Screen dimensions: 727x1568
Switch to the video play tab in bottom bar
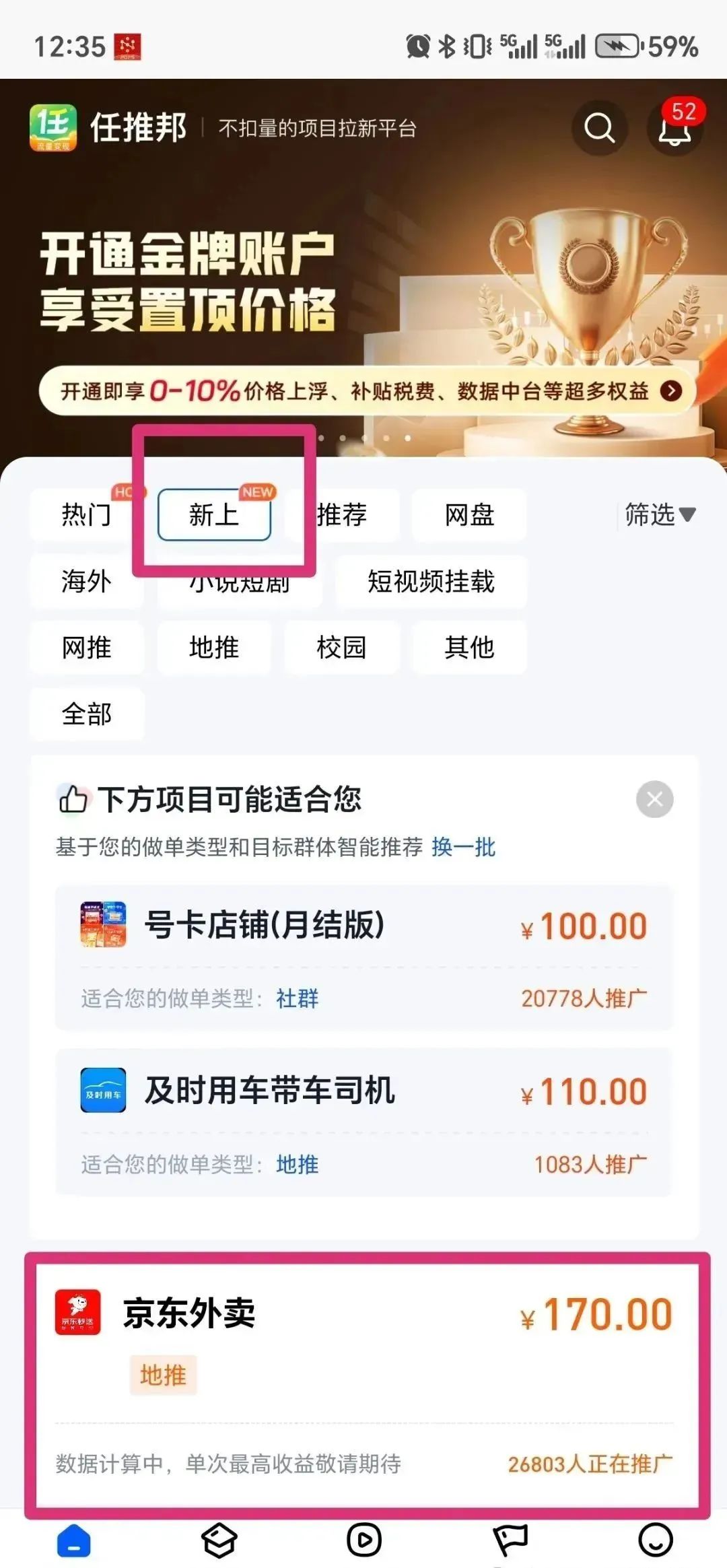364,1540
